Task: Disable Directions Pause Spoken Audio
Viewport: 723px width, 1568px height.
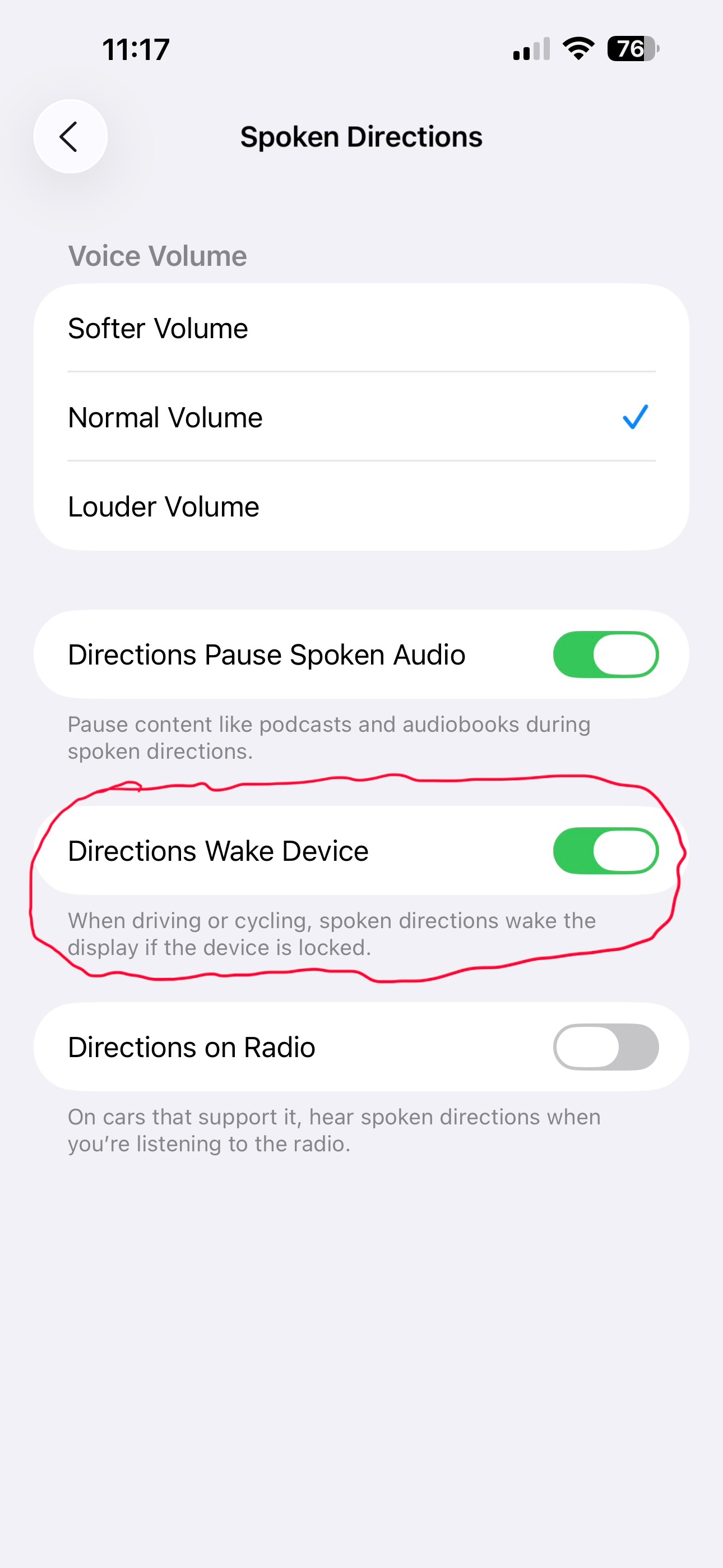Action: (x=605, y=654)
